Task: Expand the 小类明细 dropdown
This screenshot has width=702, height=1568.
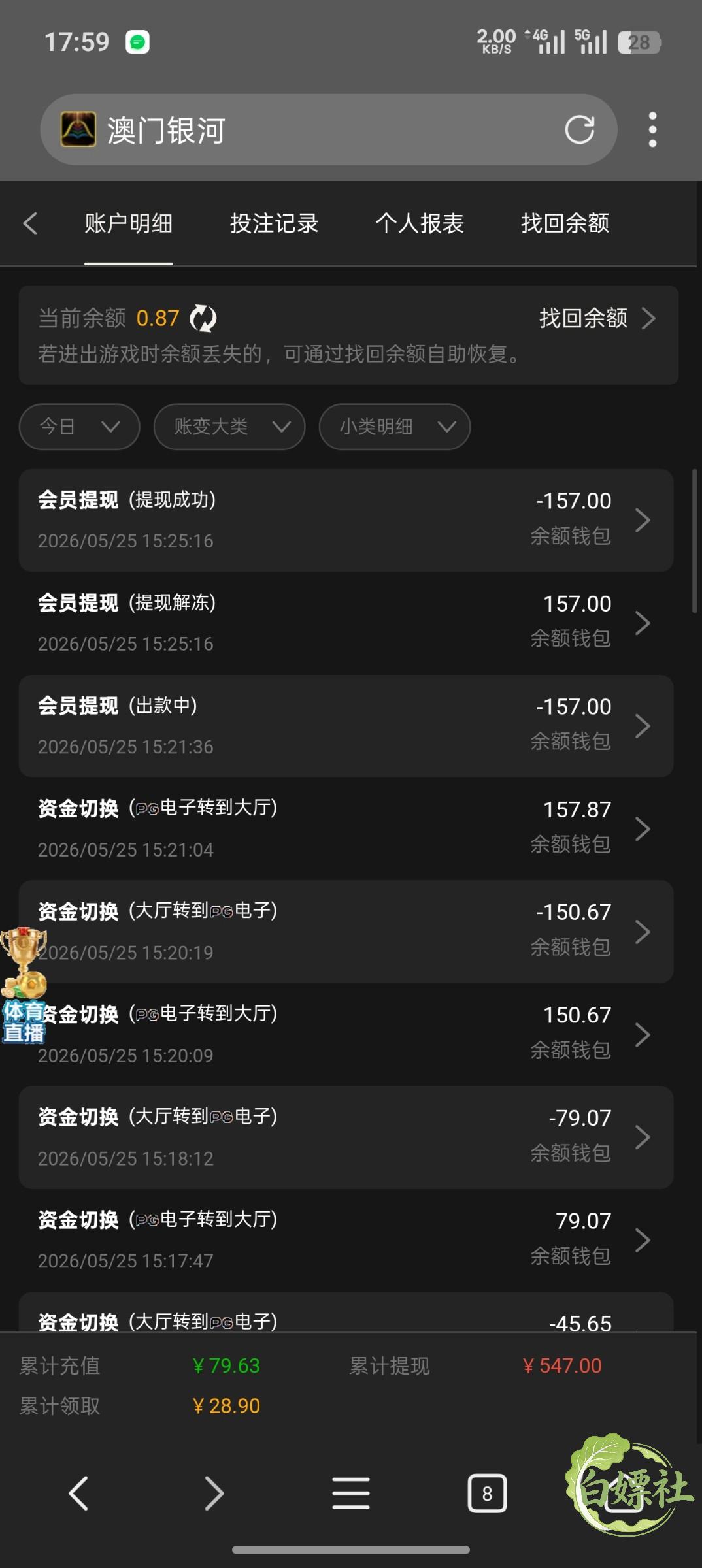Action: [395, 427]
